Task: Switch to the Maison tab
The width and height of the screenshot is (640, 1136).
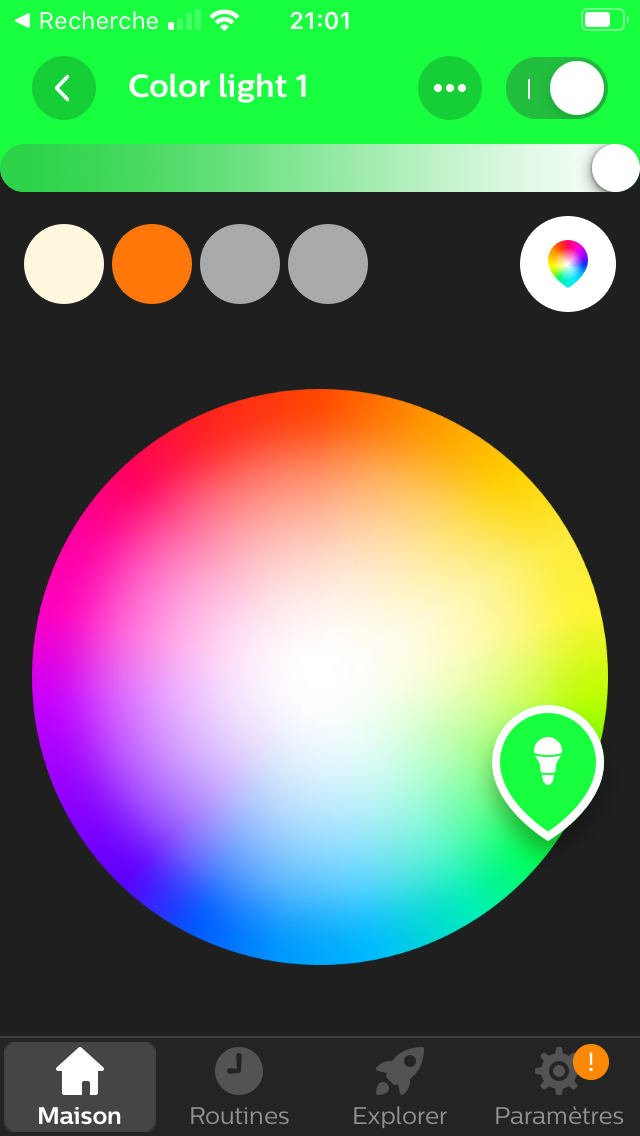Action: (80, 1087)
